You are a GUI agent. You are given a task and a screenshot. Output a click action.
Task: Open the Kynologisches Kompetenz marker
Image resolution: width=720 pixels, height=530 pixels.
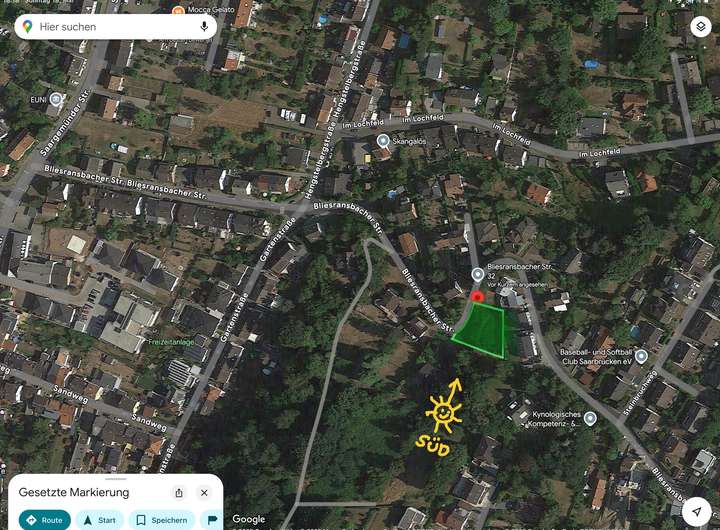point(590,418)
